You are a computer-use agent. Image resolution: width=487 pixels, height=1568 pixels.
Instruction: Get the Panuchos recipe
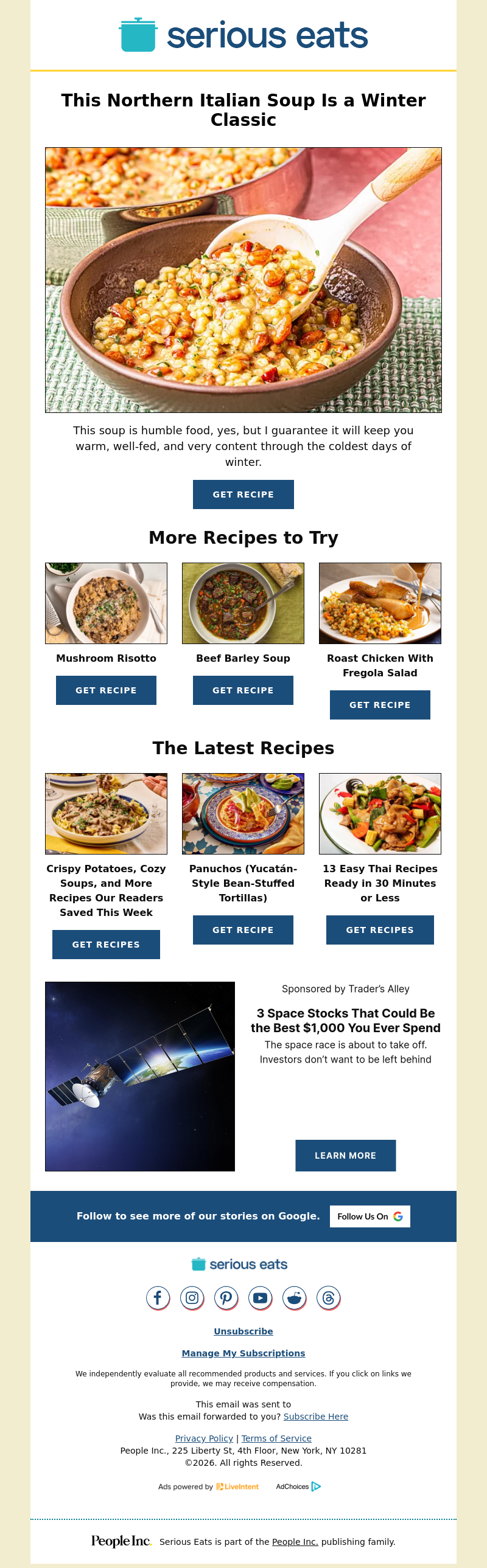pos(243,930)
